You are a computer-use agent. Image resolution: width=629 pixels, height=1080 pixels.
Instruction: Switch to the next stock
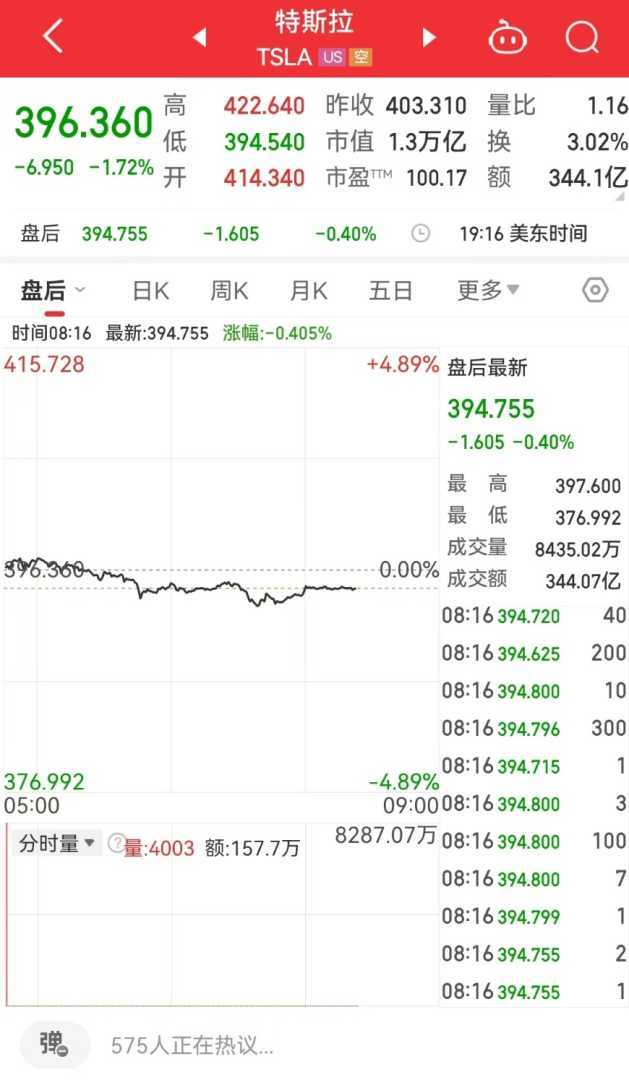[429, 38]
